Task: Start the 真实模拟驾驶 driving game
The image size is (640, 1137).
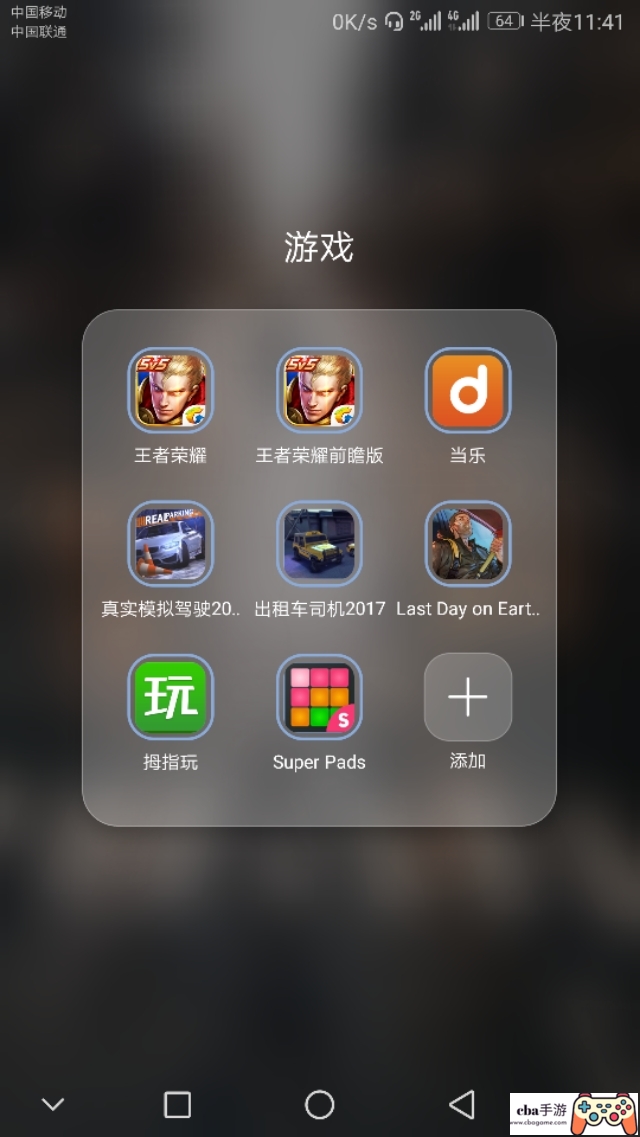Action: coord(170,543)
